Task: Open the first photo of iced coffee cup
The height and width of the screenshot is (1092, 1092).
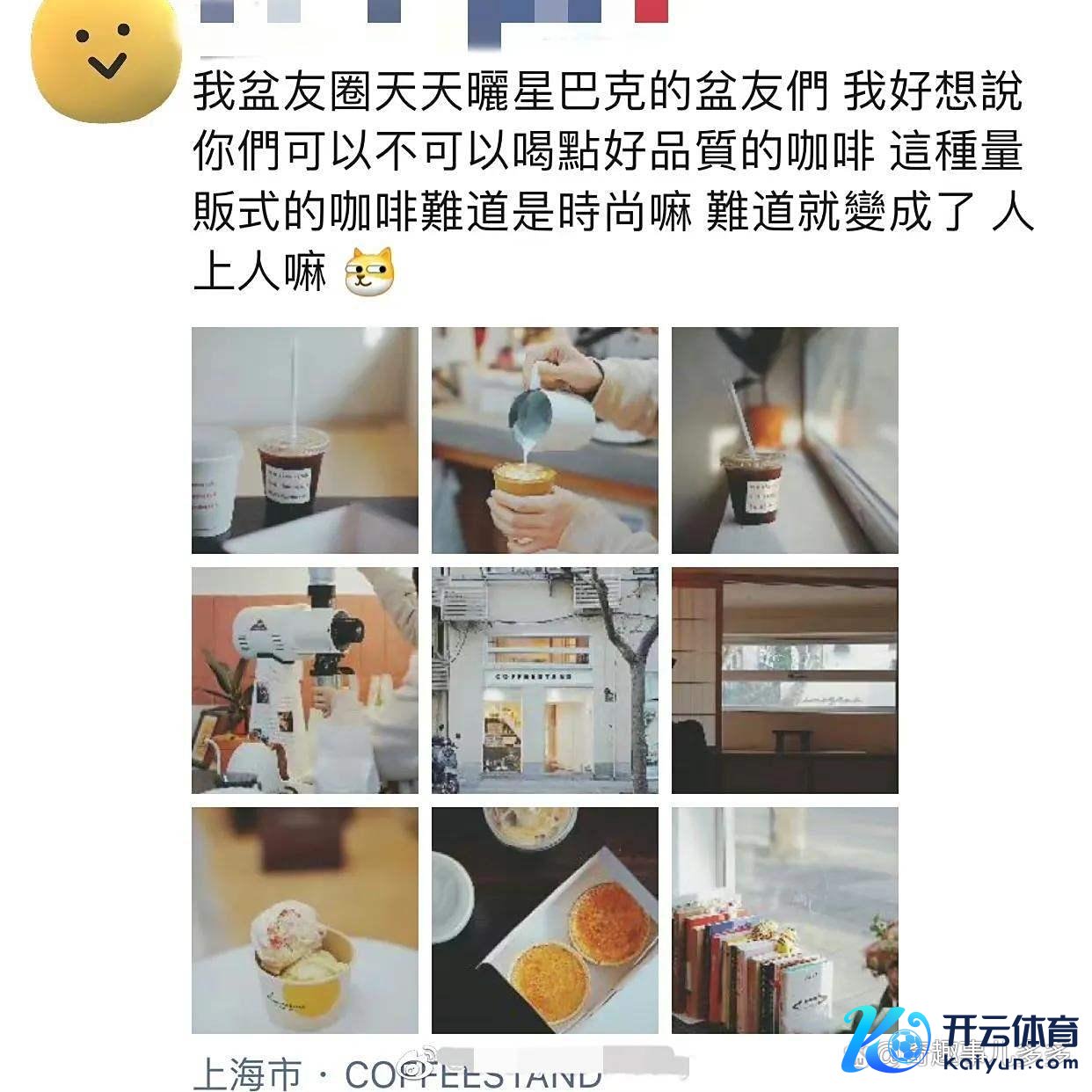Action: 305,440
